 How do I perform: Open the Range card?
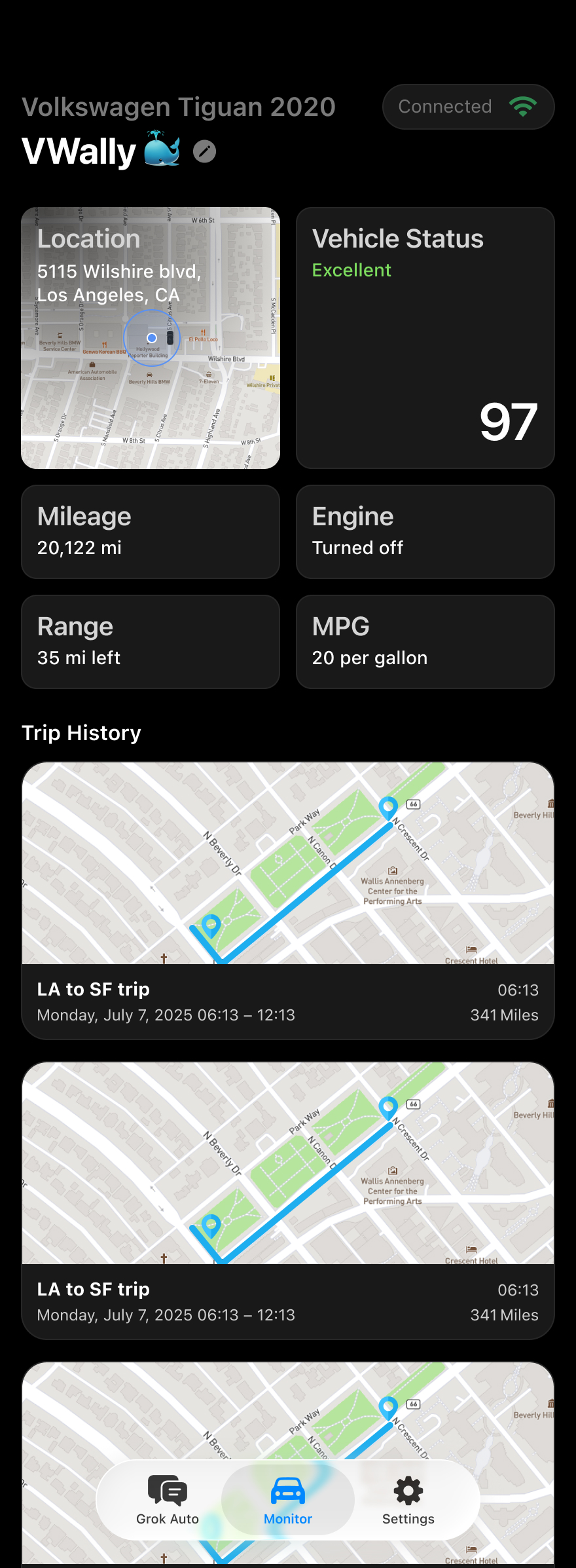151,642
